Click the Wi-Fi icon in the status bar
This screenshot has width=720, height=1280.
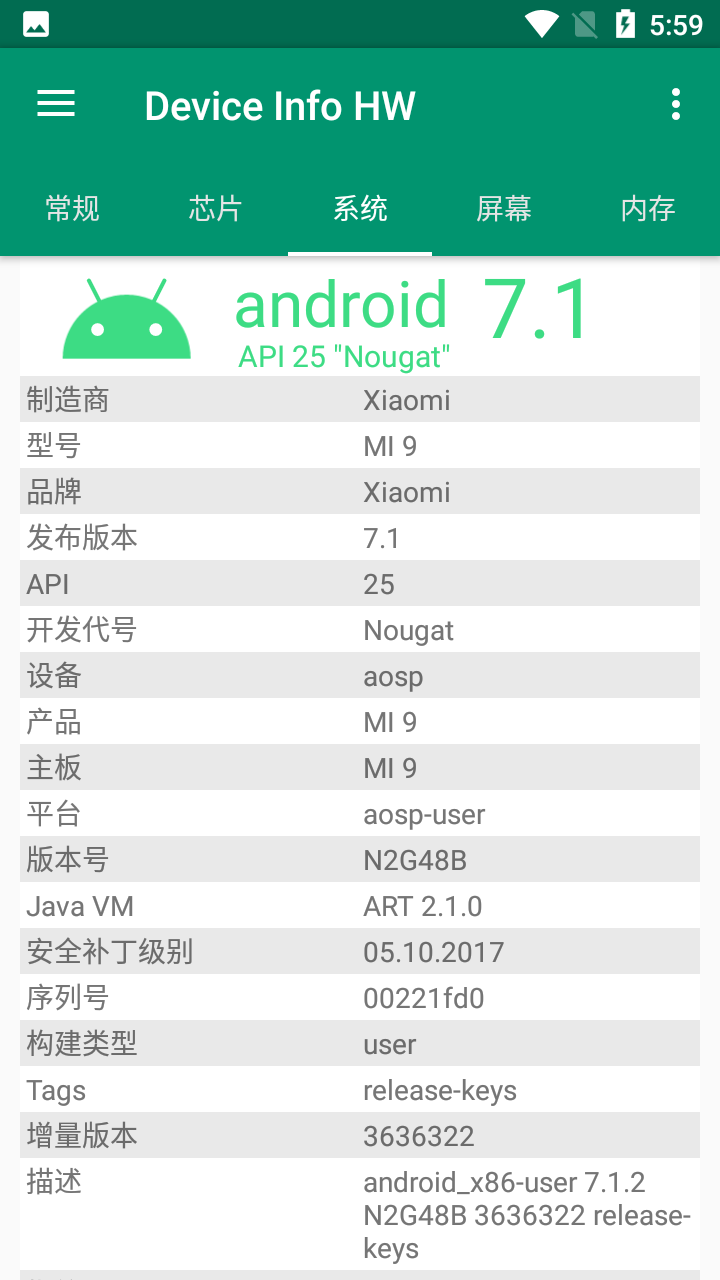click(x=541, y=24)
